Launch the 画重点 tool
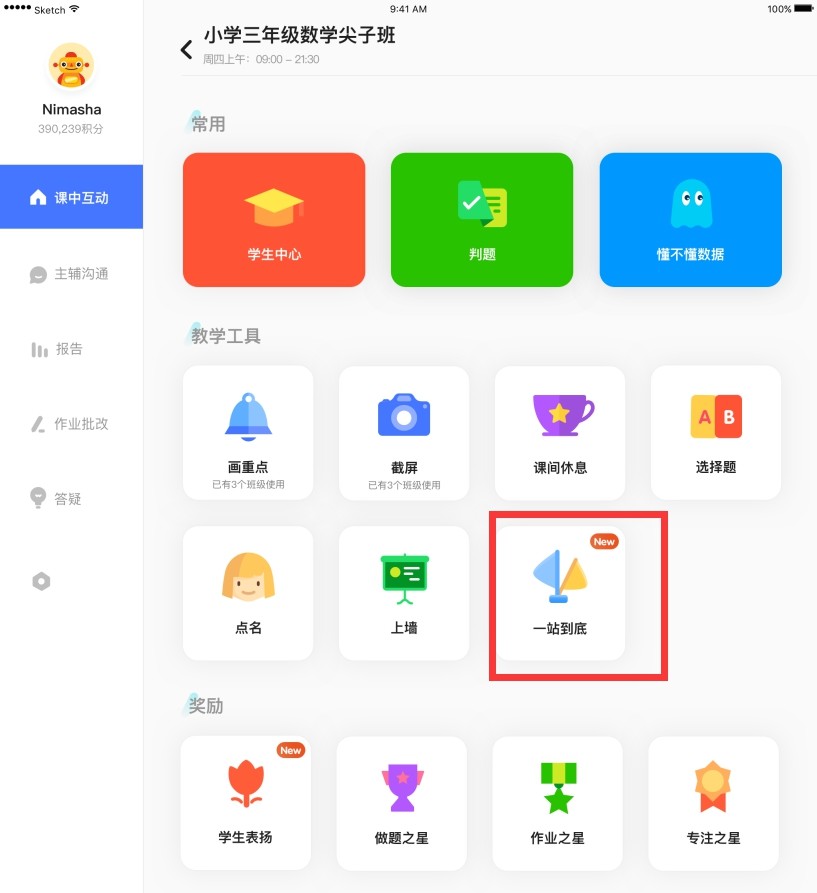817x893 pixels. 248,433
